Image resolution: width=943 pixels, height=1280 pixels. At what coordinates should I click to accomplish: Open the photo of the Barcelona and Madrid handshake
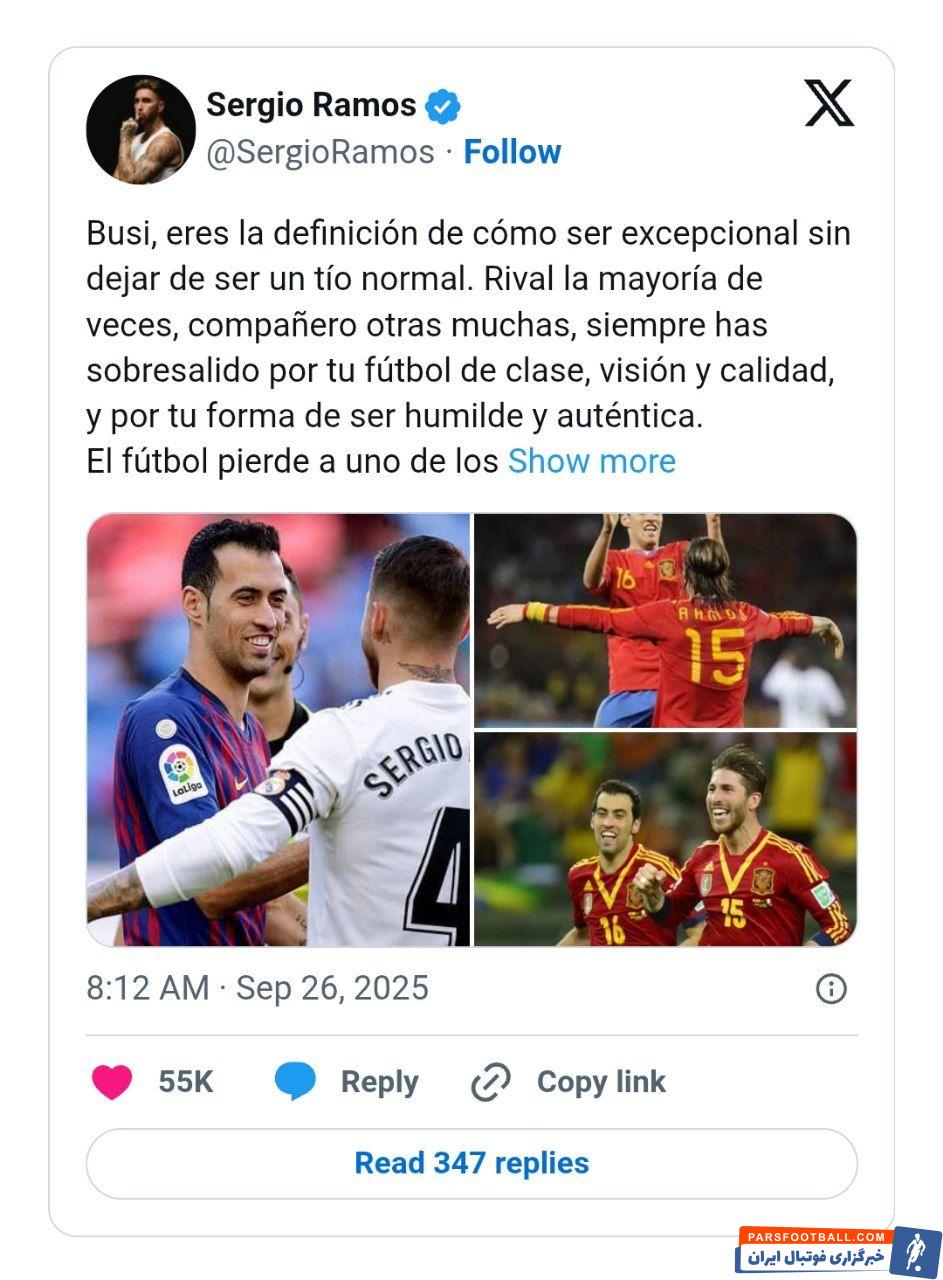tap(278, 730)
